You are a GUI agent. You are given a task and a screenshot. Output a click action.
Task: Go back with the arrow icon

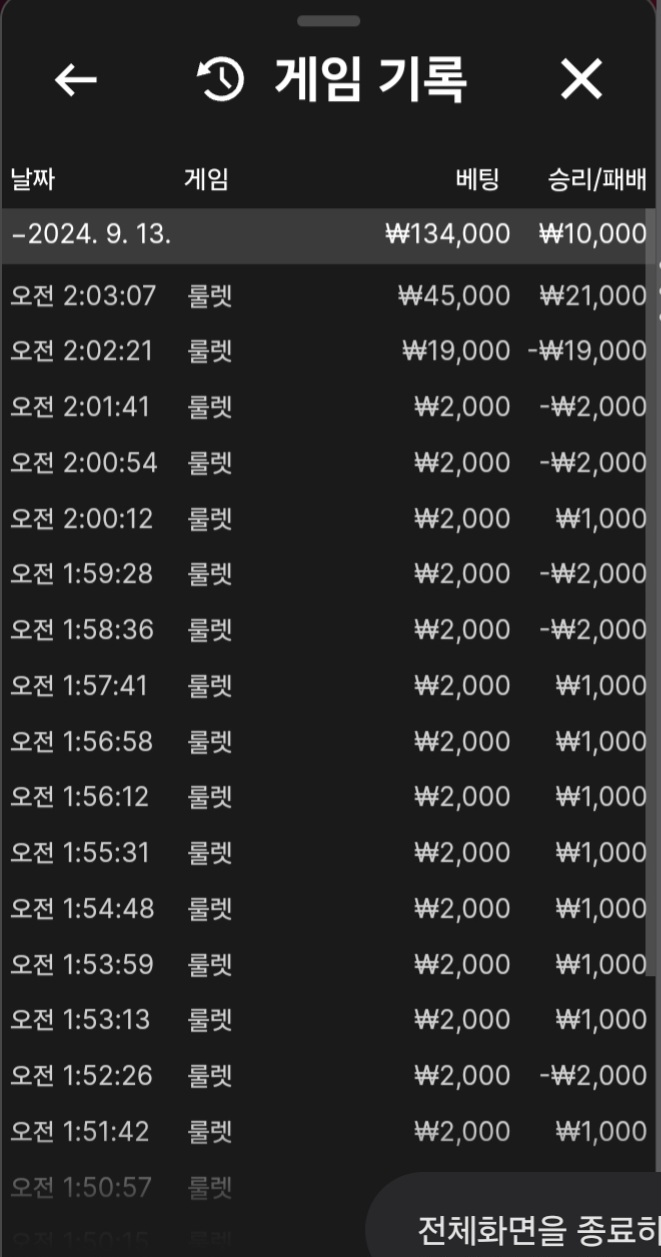click(75, 80)
